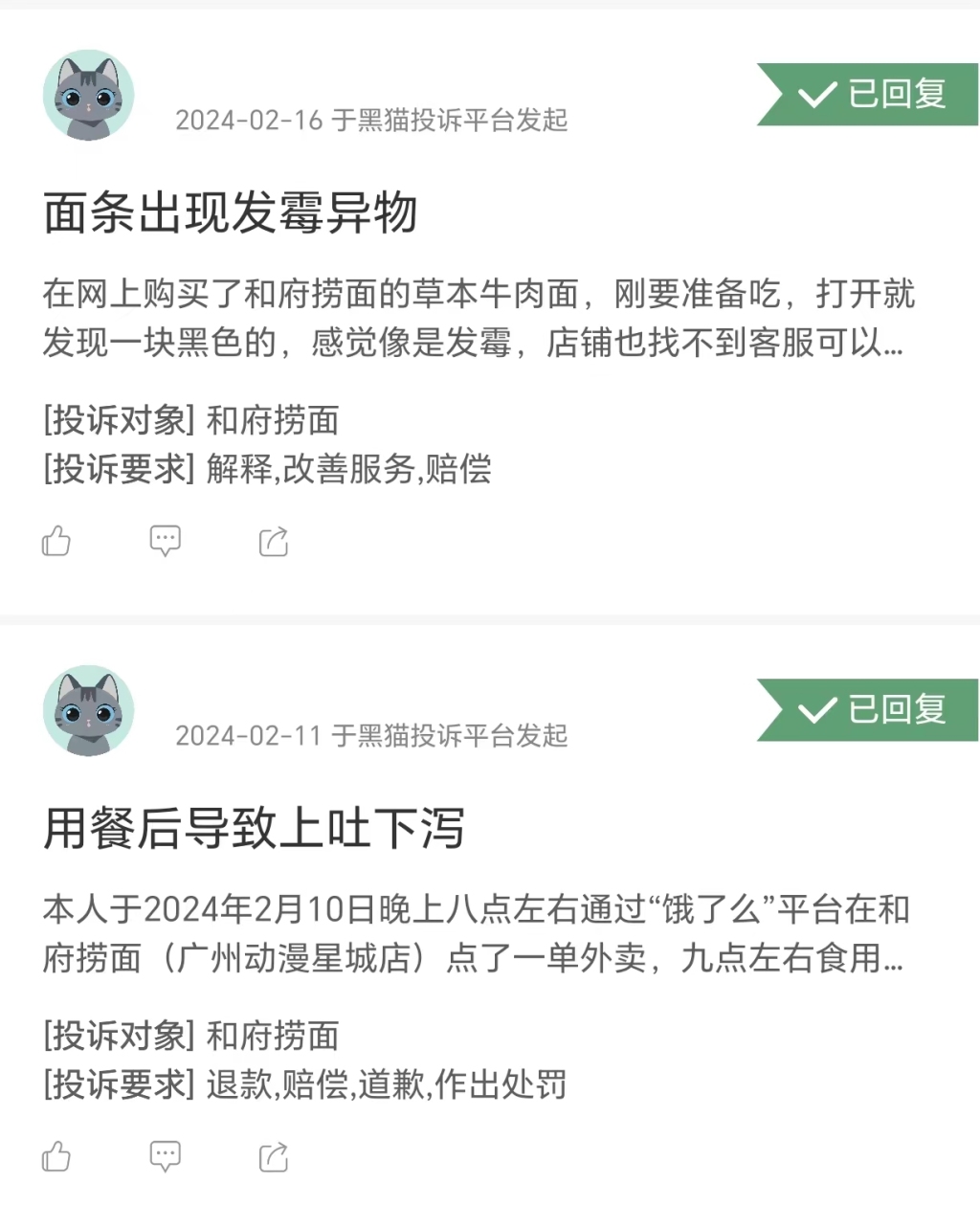The height and width of the screenshot is (1228, 980).
Task: Share the 面条出现发霉异物 complaint
Action: (x=274, y=542)
